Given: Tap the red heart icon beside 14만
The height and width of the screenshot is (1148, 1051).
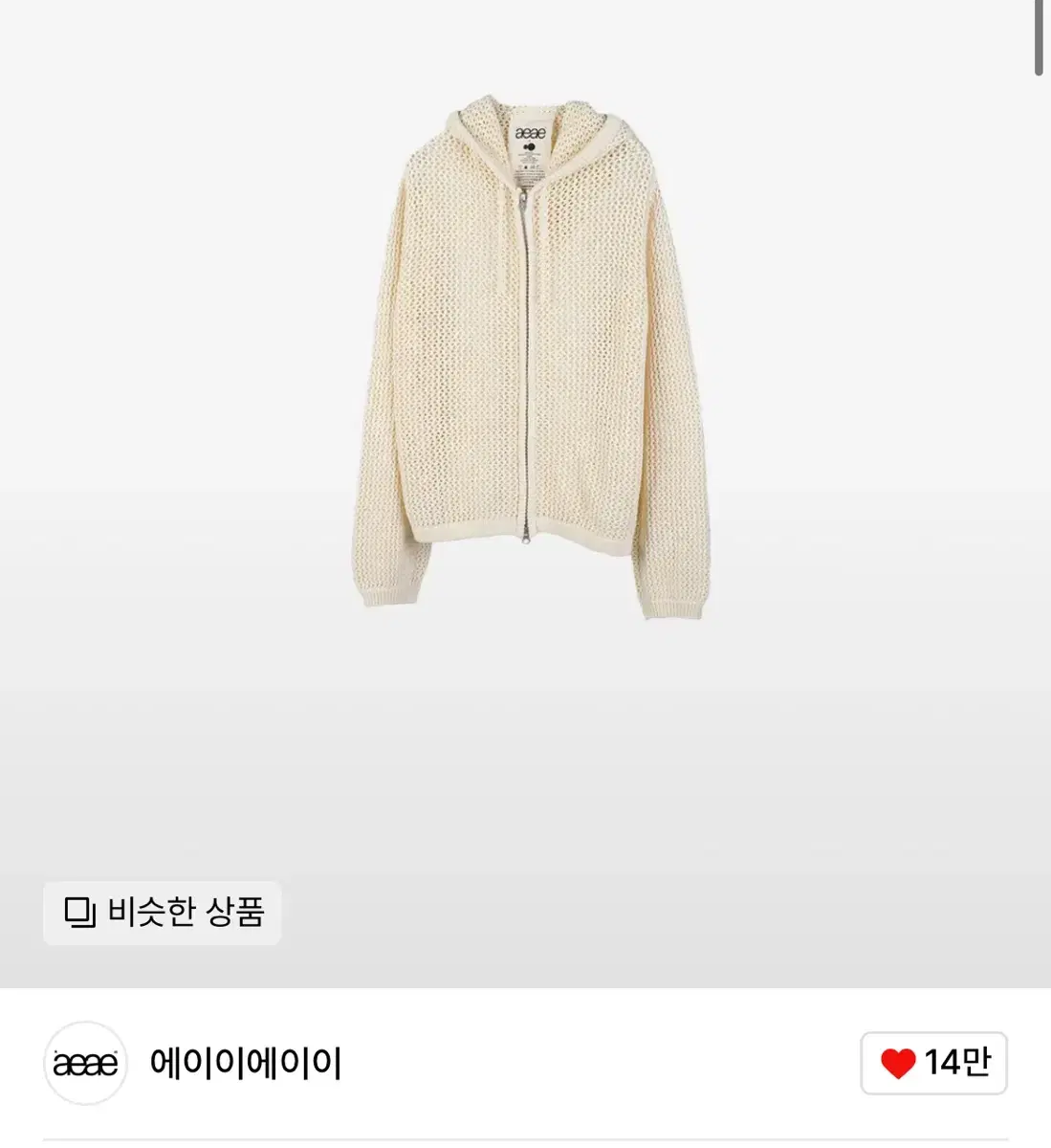Looking at the screenshot, I should [x=900, y=1064].
